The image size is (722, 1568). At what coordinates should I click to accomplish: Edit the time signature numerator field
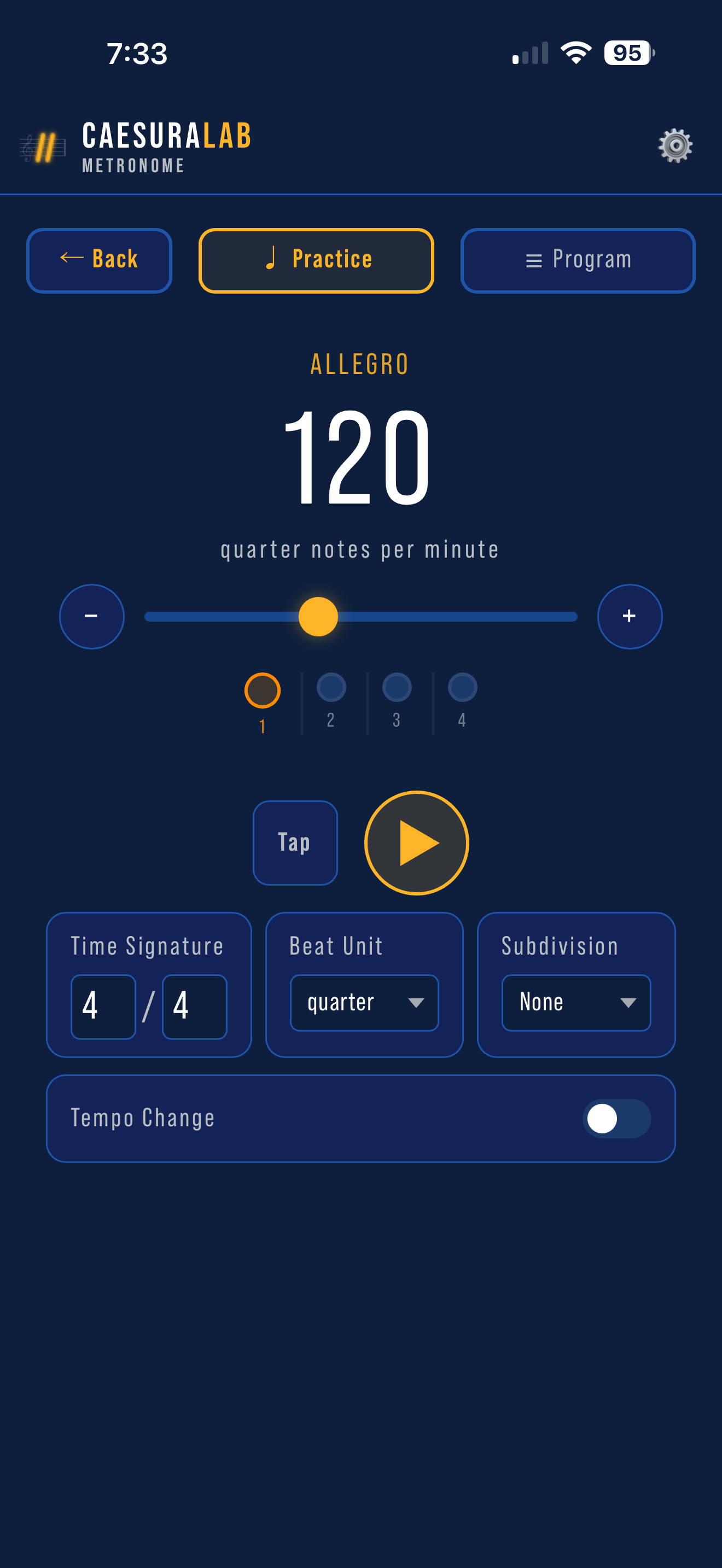pyautogui.click(x=103, y=1006)
